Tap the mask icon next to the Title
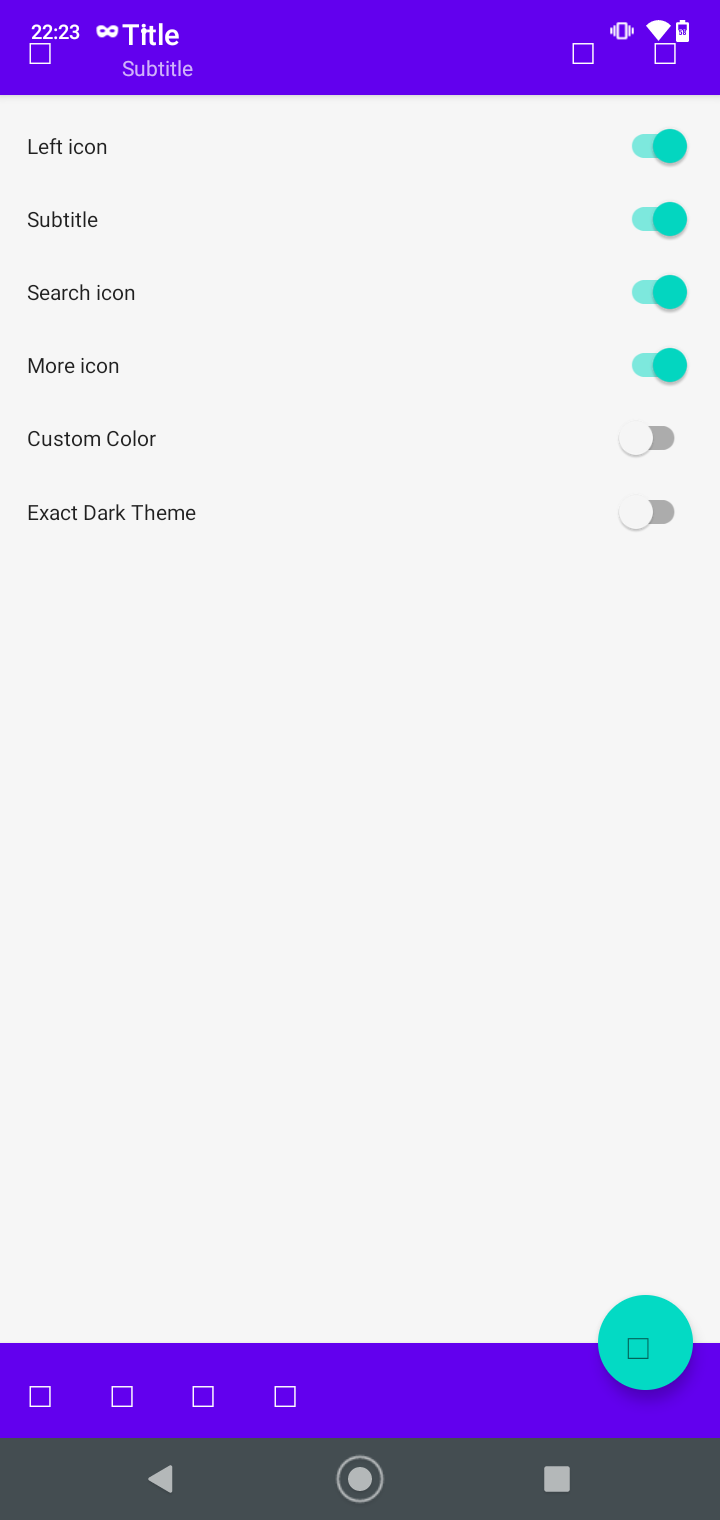This screenshot has height=1520, width=720. (105, 31)
